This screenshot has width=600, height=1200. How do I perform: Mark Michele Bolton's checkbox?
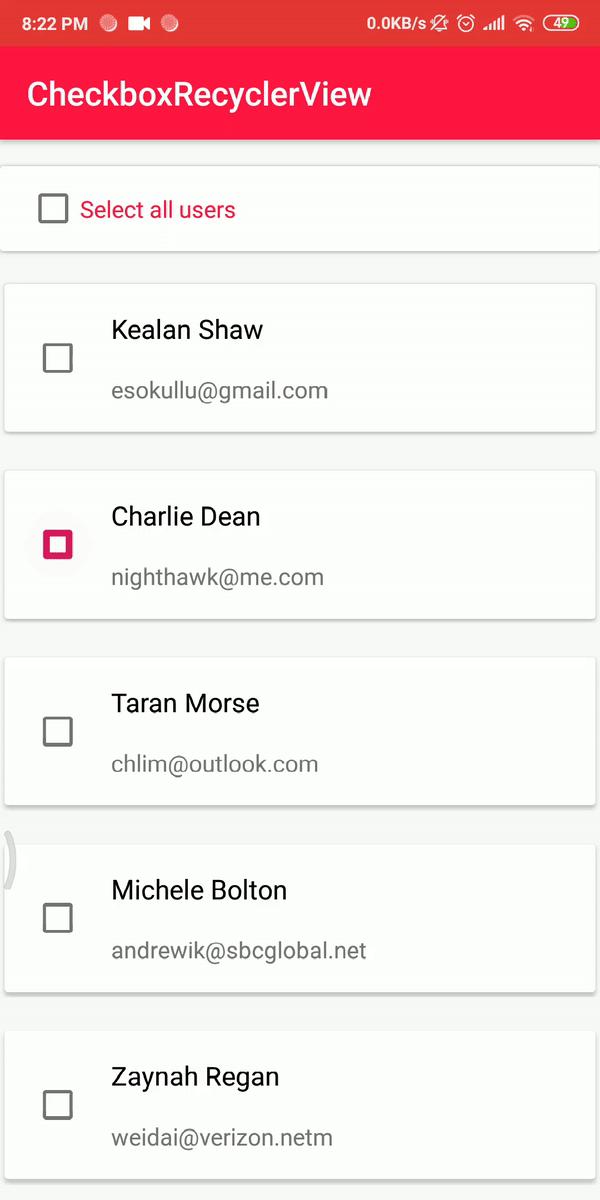coord(58,918)
